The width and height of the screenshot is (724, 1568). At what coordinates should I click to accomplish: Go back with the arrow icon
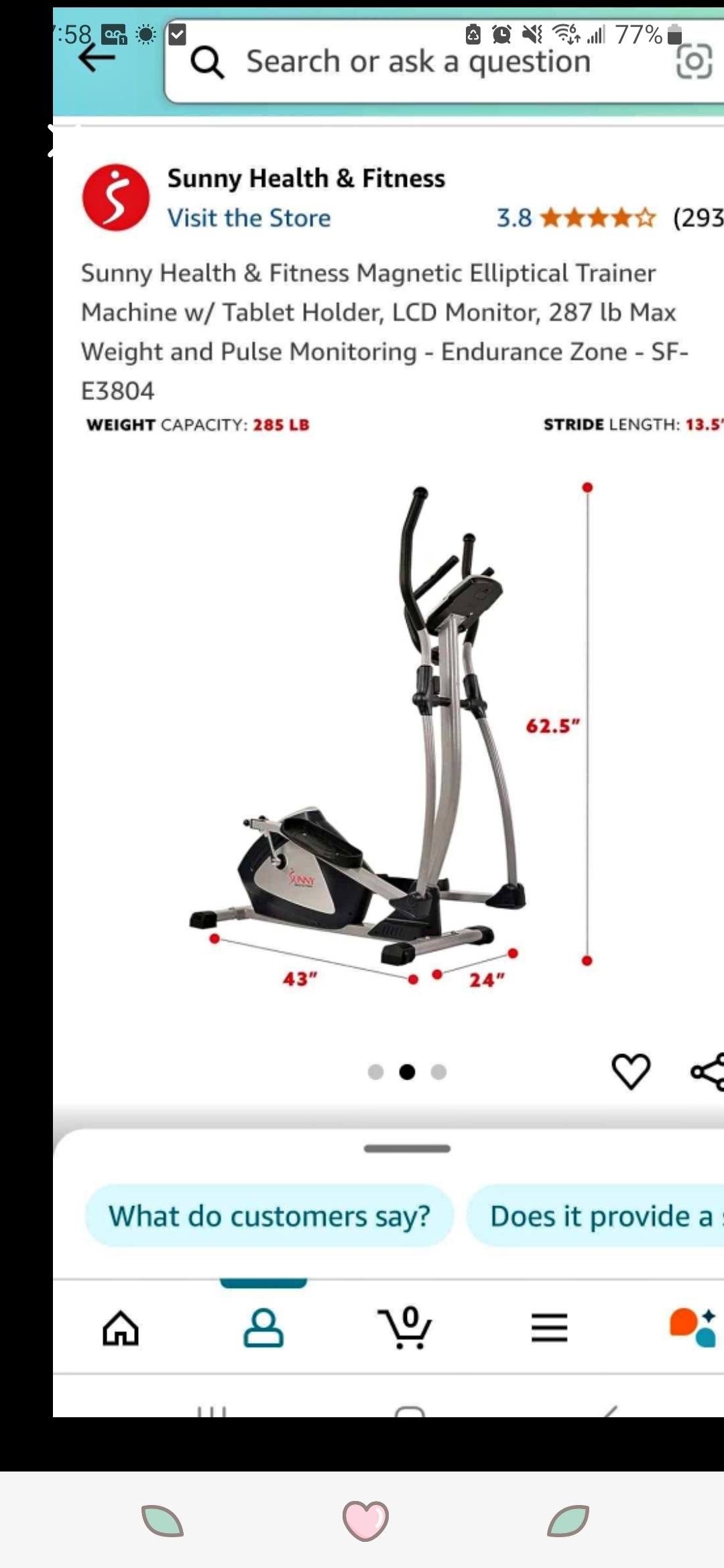tap(97, 58)
